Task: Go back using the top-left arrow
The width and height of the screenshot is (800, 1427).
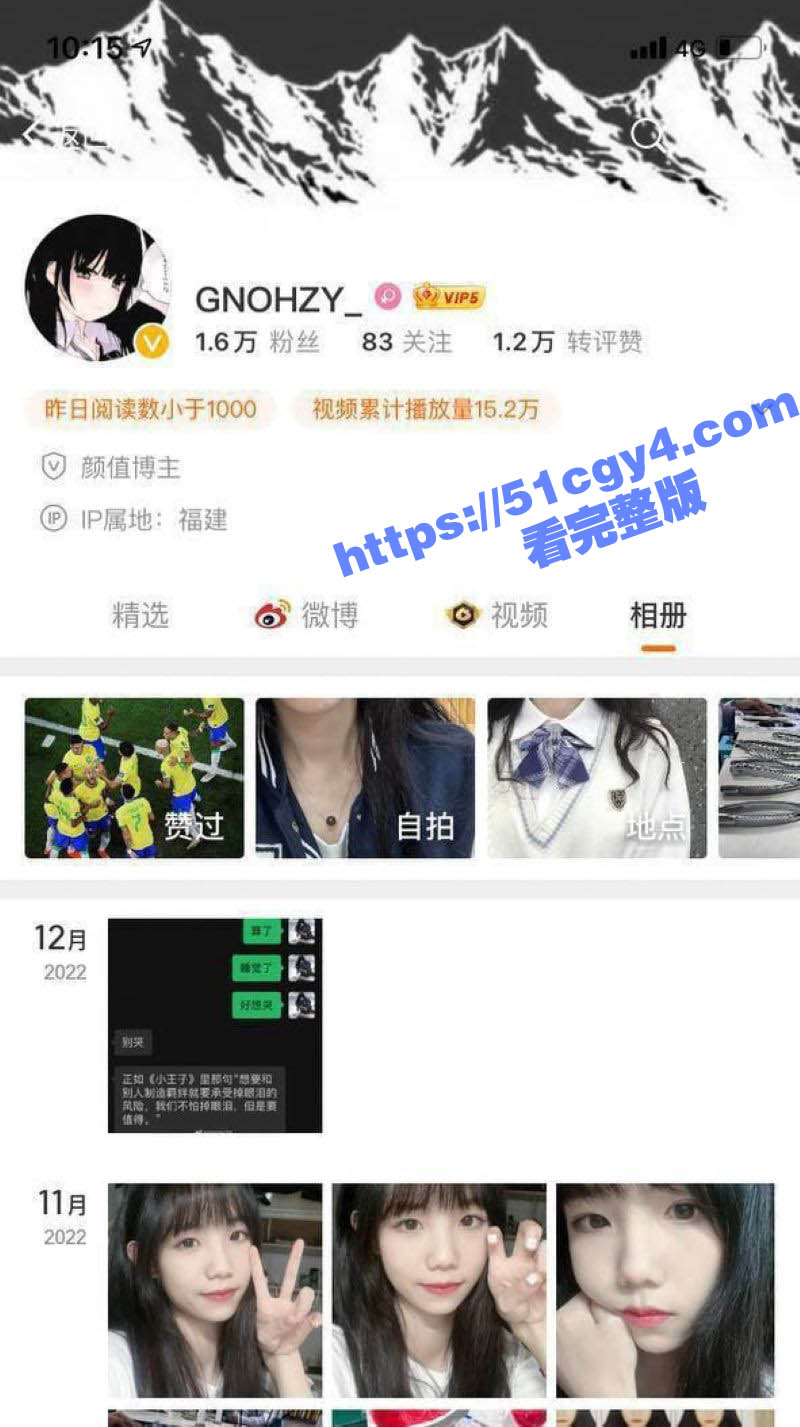Action: point(35,132)
